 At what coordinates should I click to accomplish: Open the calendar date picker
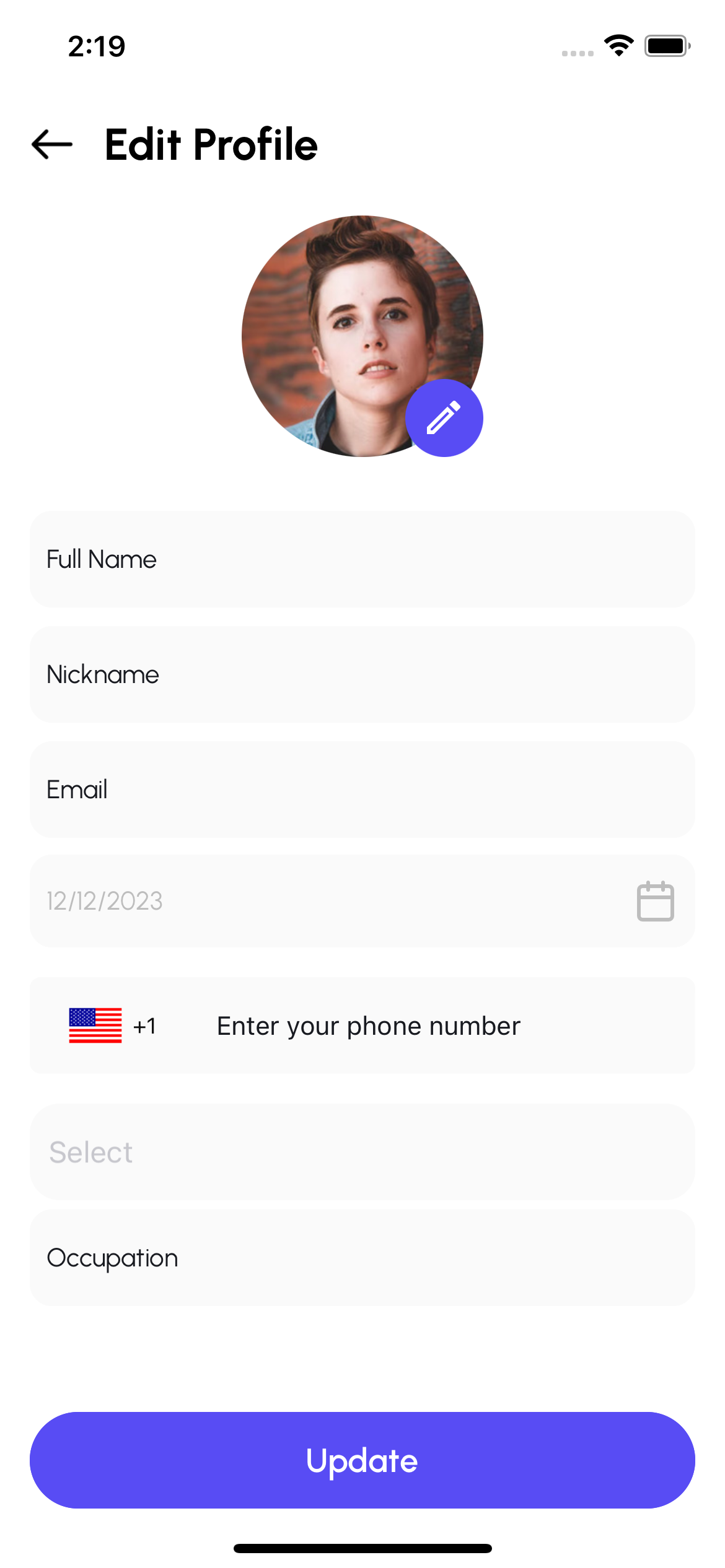655,901
